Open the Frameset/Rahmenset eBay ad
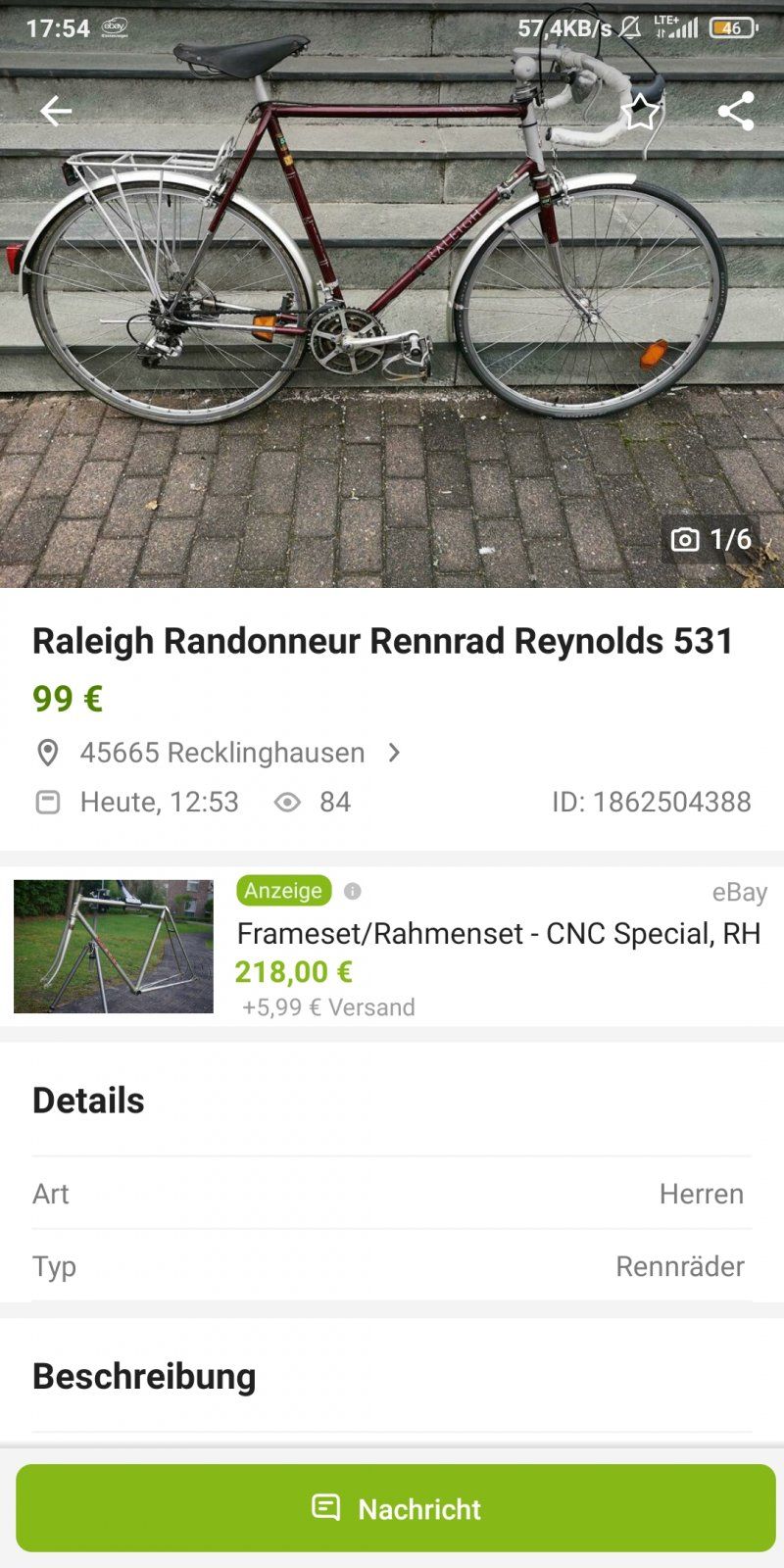This screenshot has height=1568, width=784. (498, 934)
